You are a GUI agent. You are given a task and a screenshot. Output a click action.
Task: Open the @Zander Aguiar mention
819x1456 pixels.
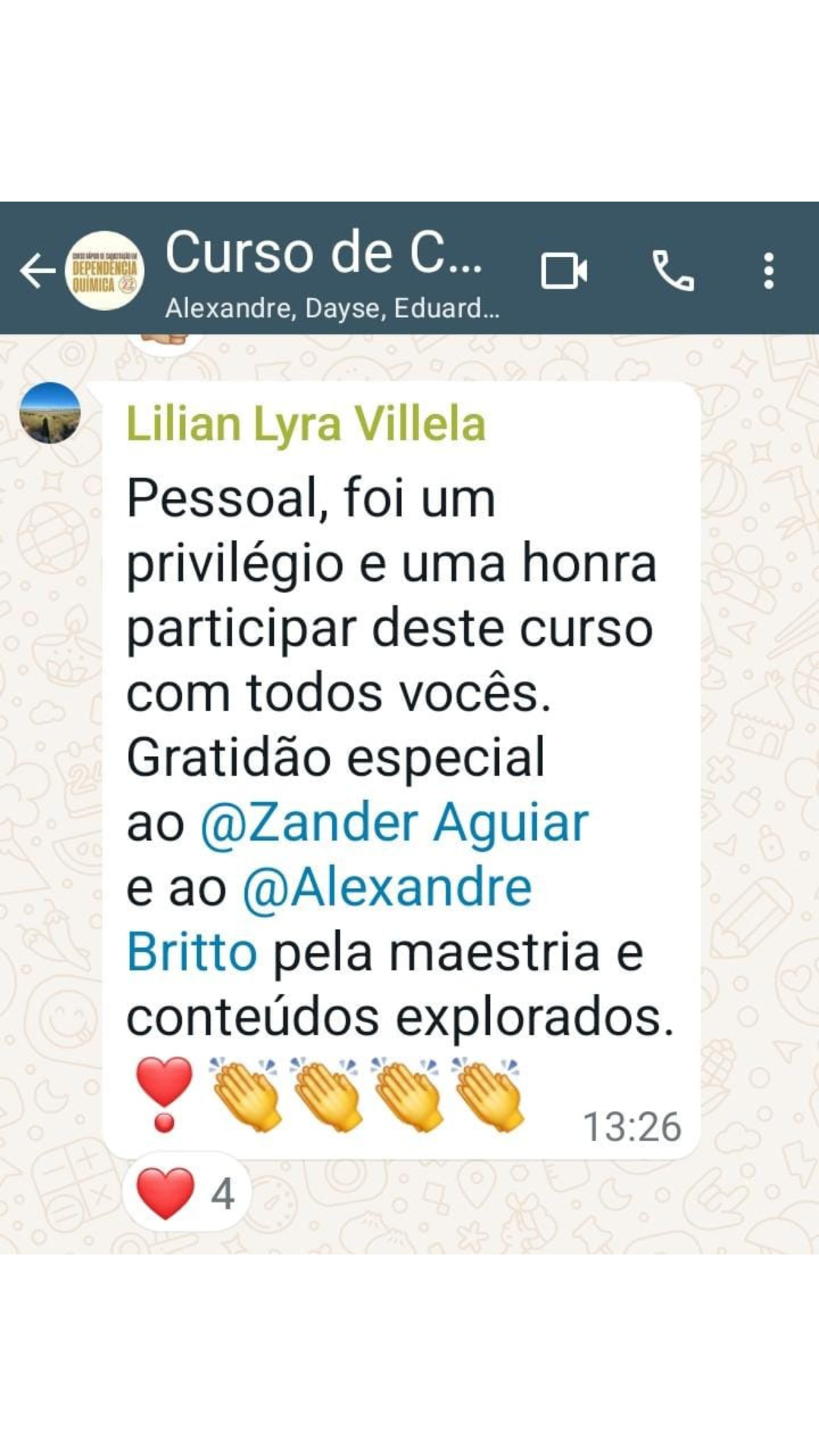coord(394,823)
